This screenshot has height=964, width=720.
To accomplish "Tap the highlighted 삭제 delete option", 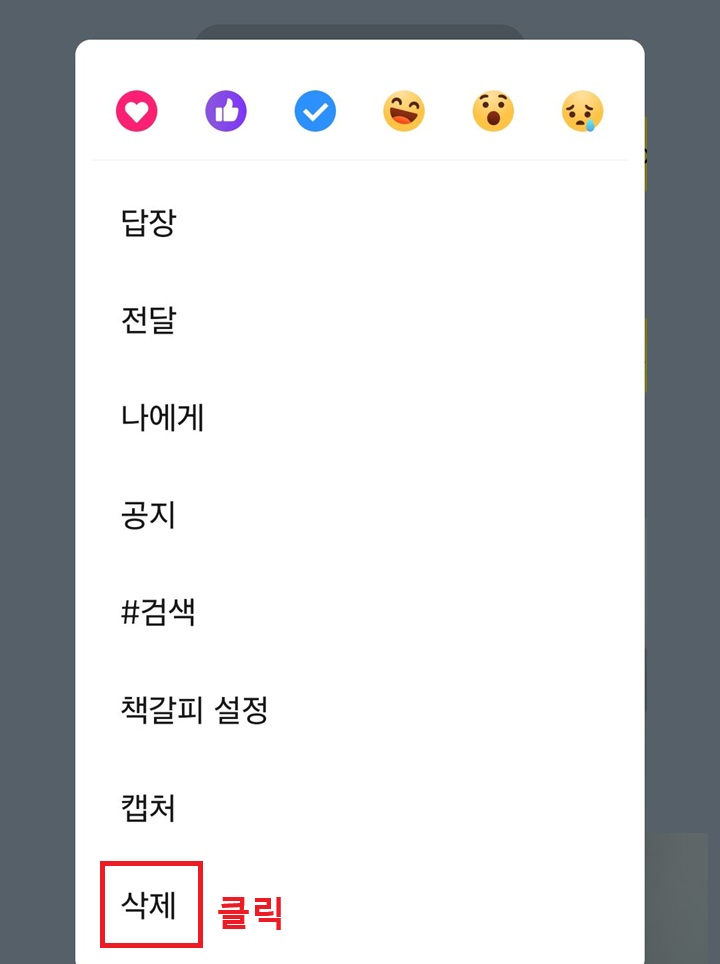I will point(147,906).
